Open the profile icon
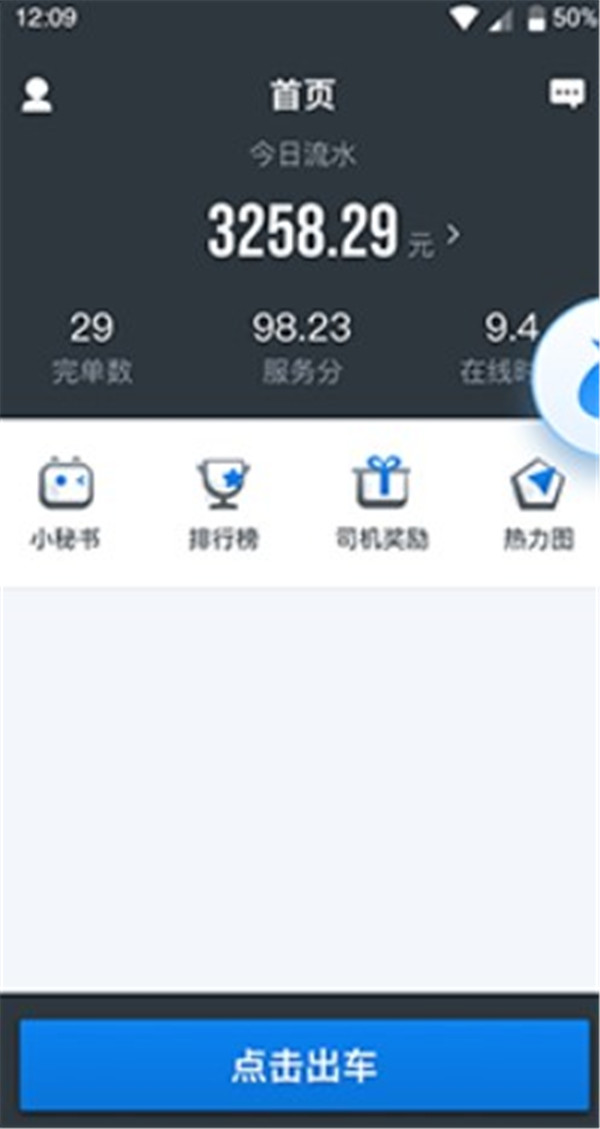Image resolution: width=600 pixels, height=1129 pixels. pos(38,96)
